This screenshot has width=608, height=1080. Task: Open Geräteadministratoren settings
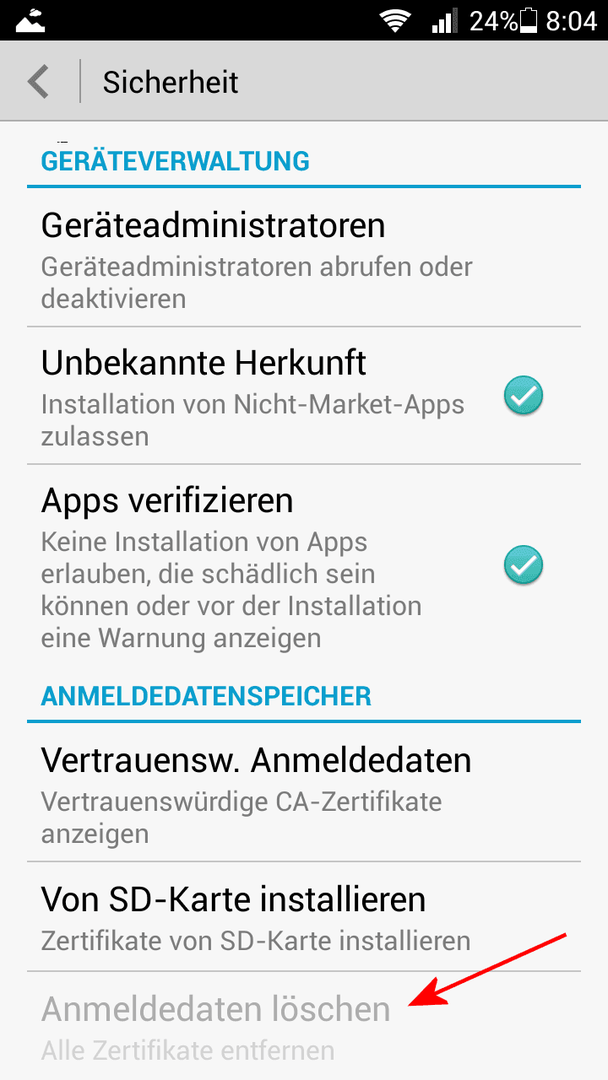(304, 258)
